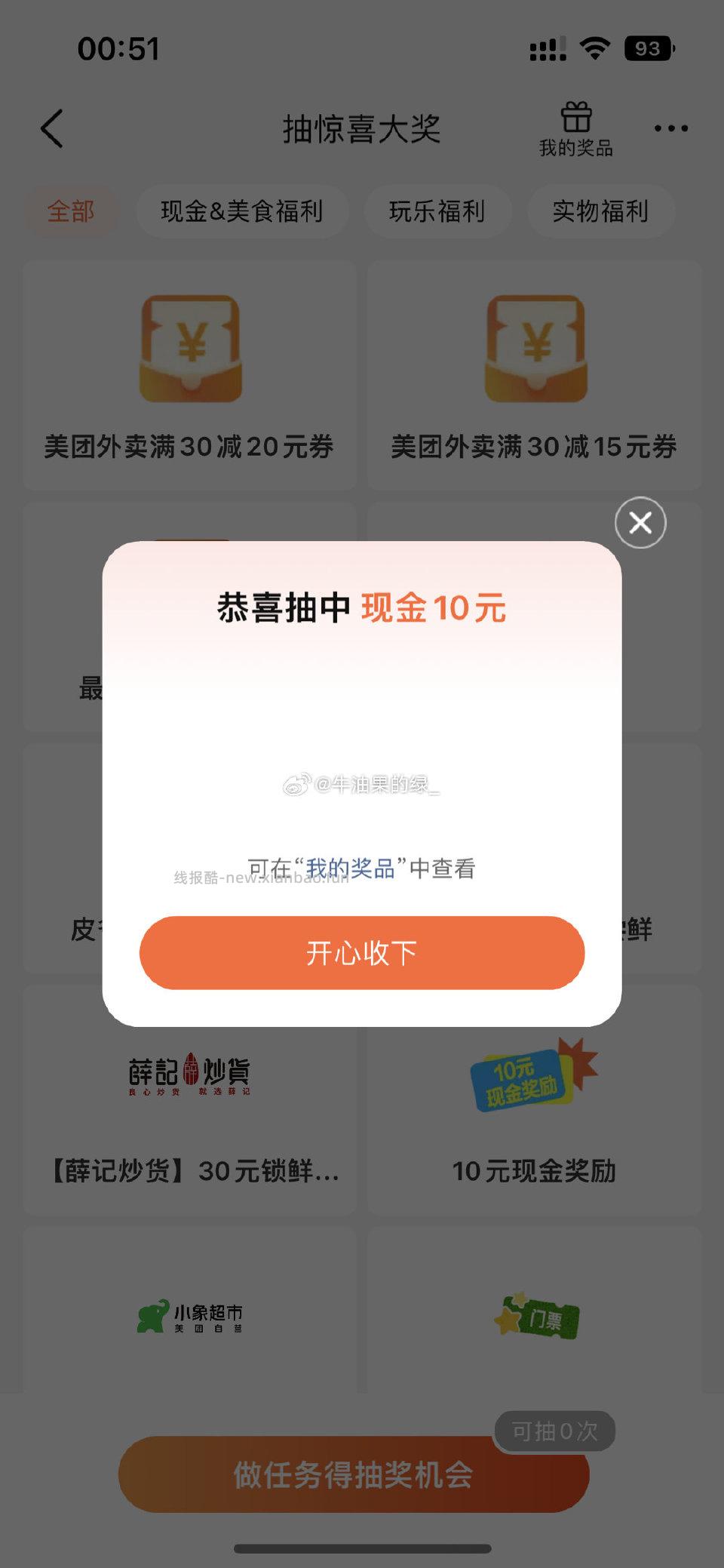724x1568 pixels.
Task: Open 我的奖品 gift icon in header
Action: (575, 128)
